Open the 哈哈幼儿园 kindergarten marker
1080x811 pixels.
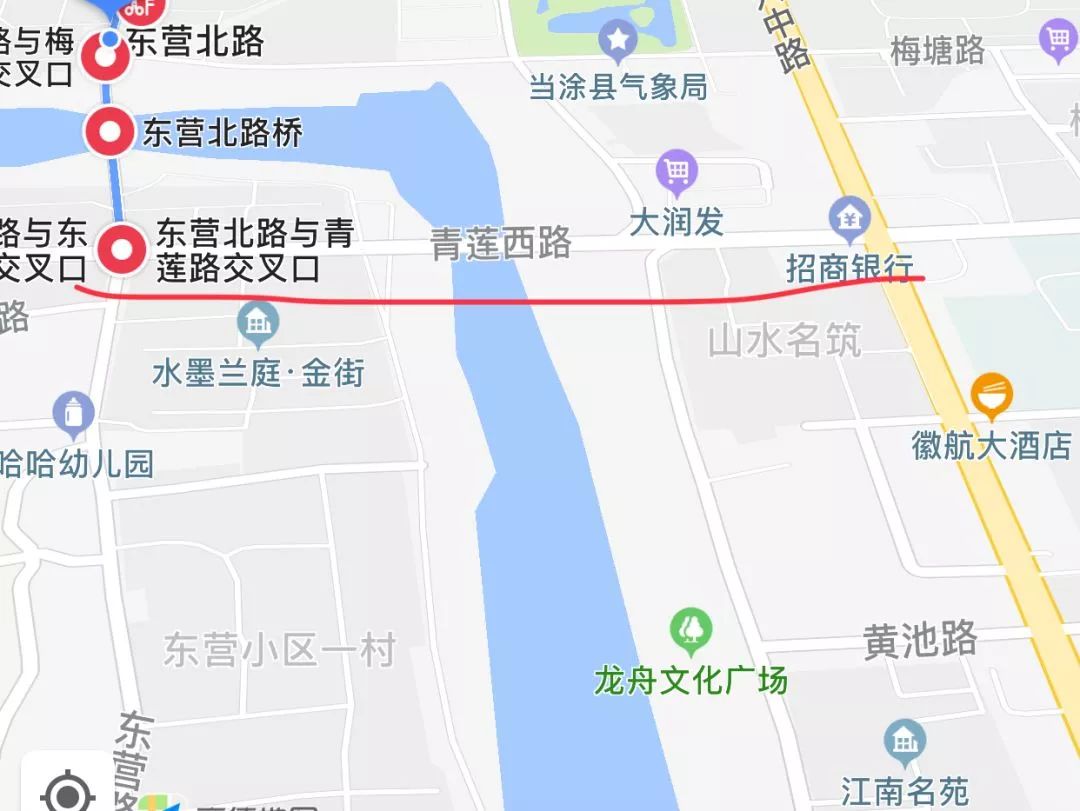coord(73,413)
